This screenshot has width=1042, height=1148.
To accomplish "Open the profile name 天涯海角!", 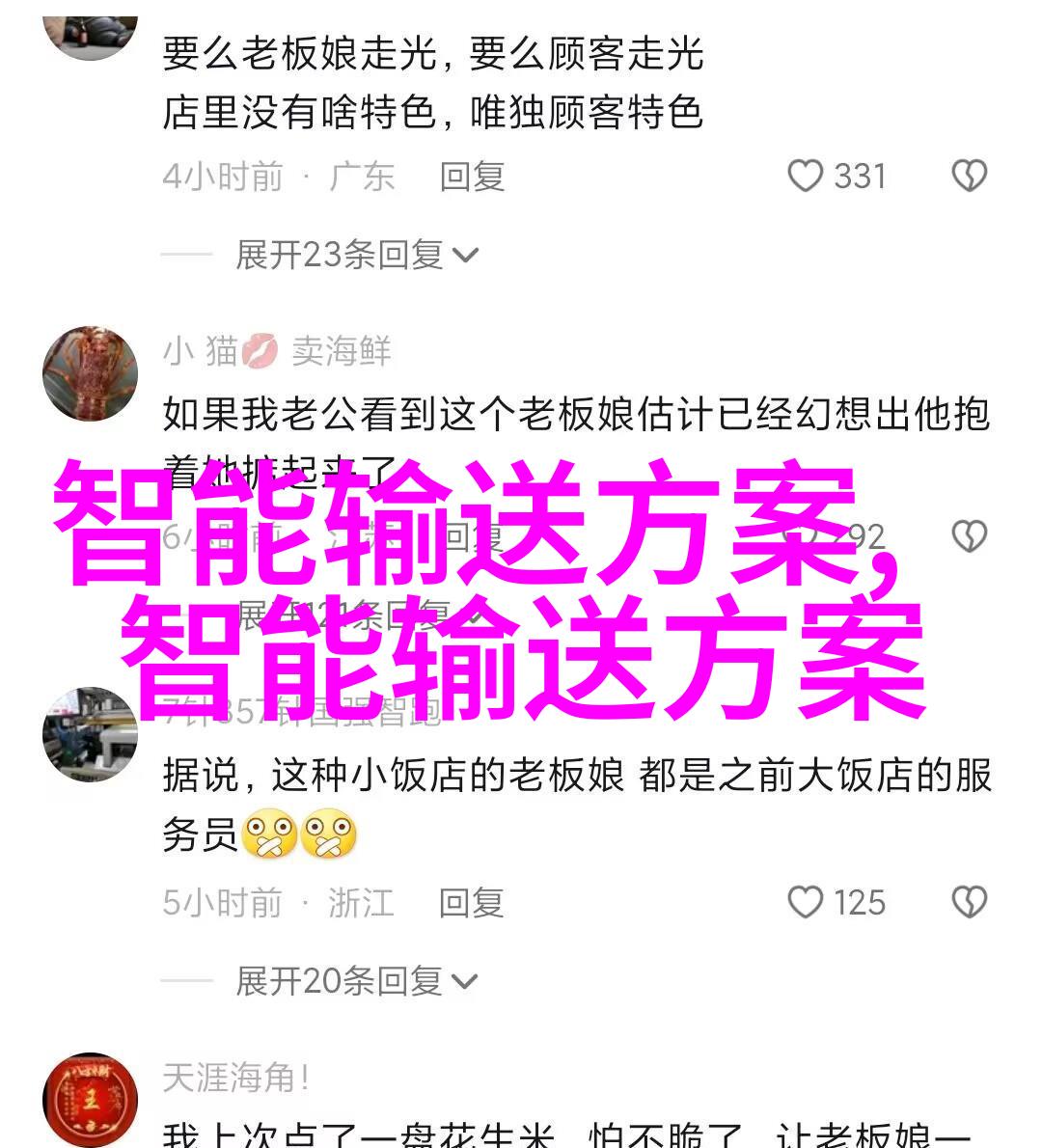I will 236,1078.
